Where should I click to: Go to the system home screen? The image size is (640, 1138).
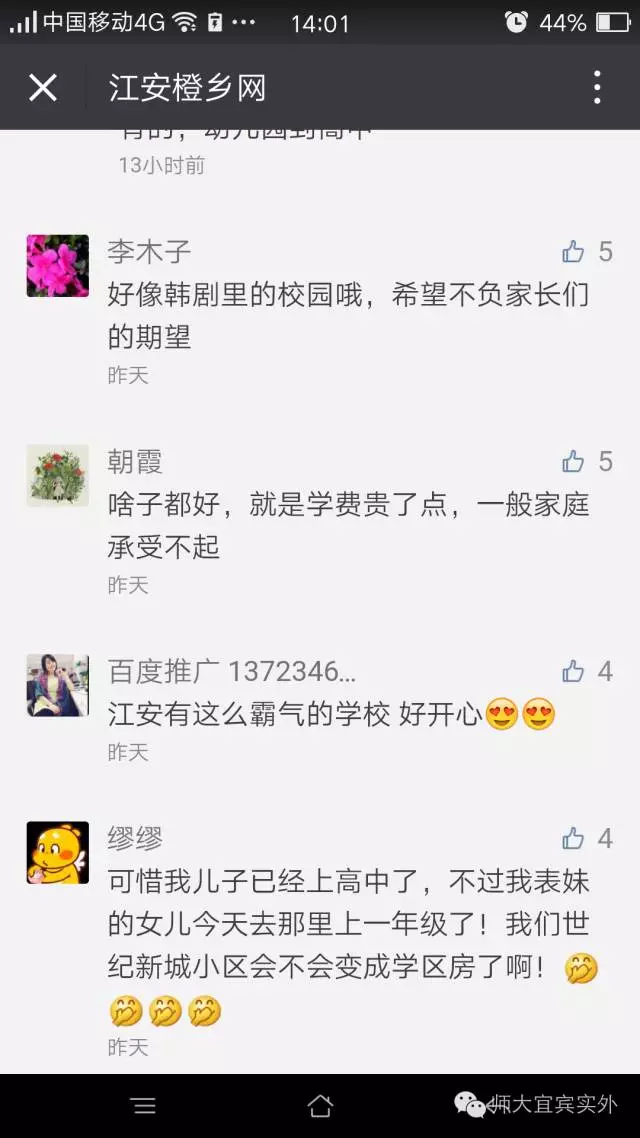(320, 1105)
